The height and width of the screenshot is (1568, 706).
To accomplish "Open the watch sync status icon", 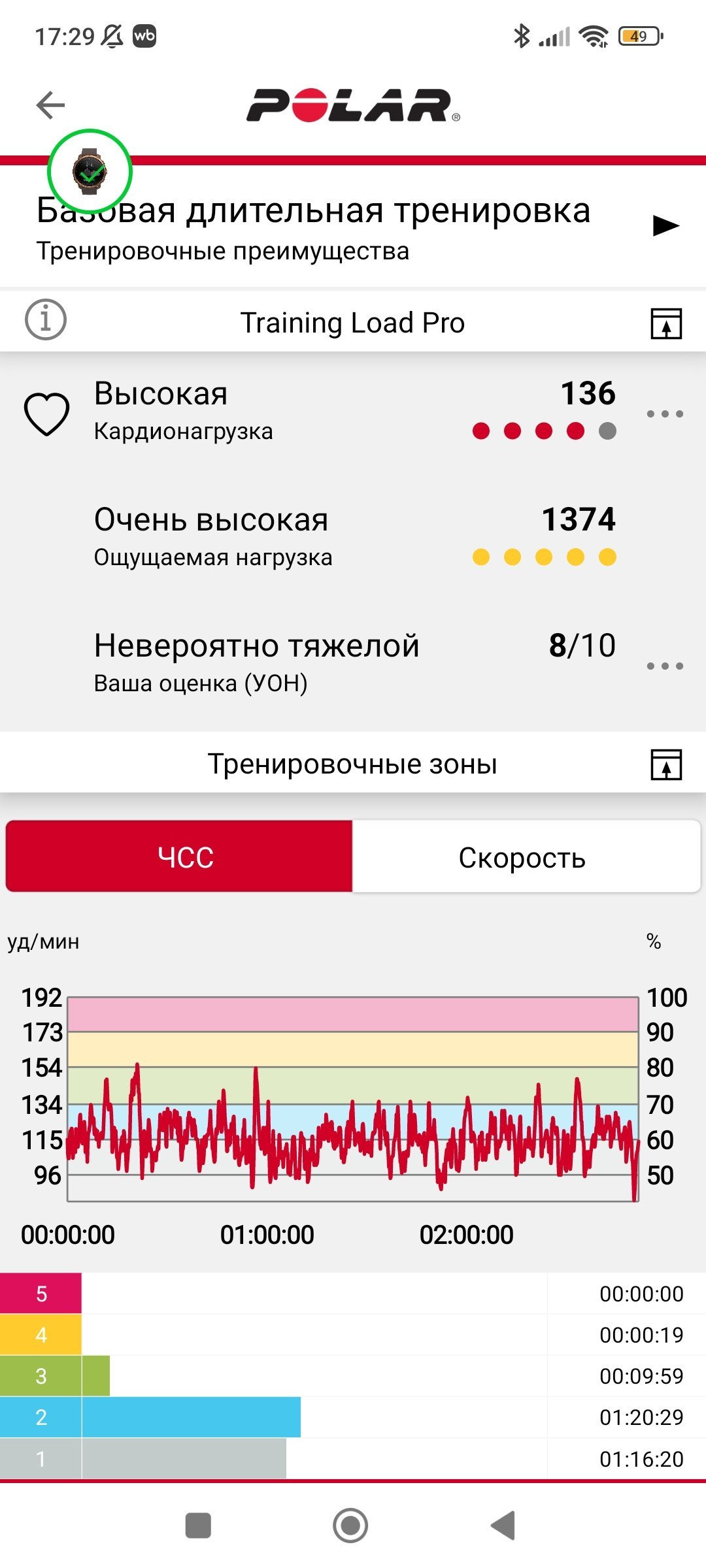I will click(90, 172).
